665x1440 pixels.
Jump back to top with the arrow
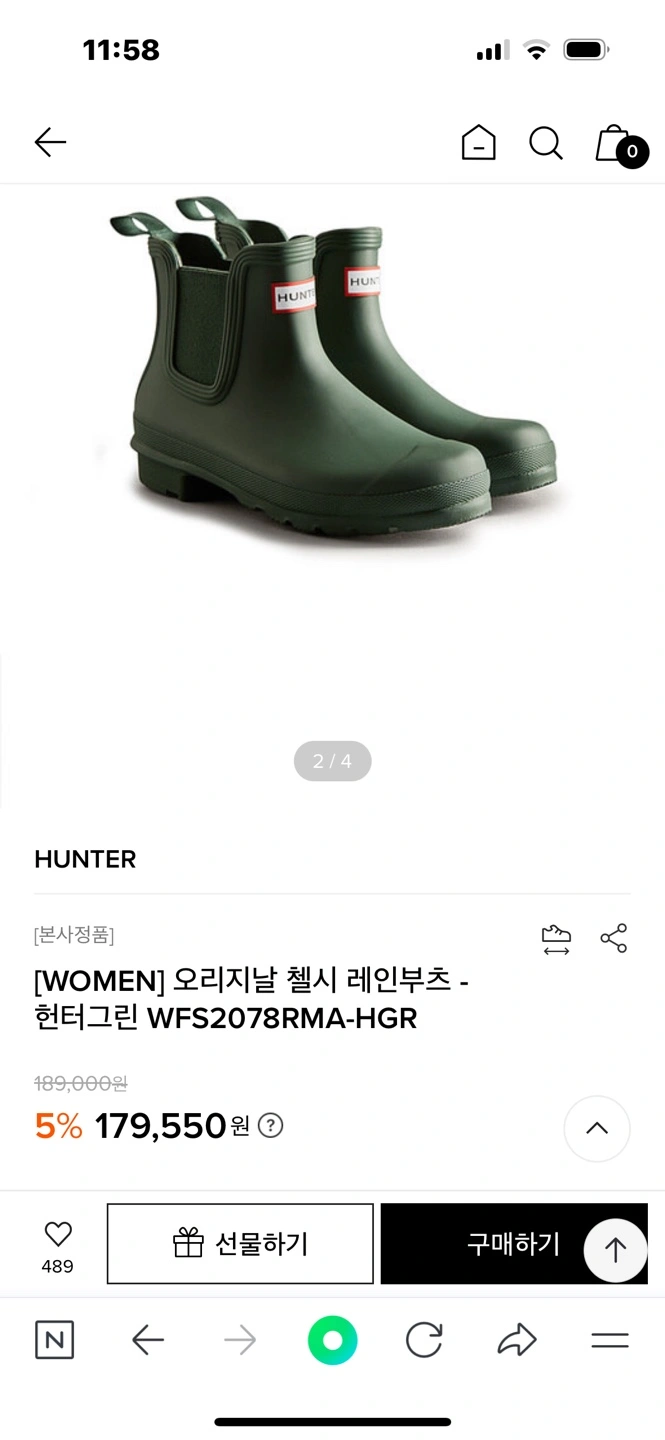[x=616, y=1250]
